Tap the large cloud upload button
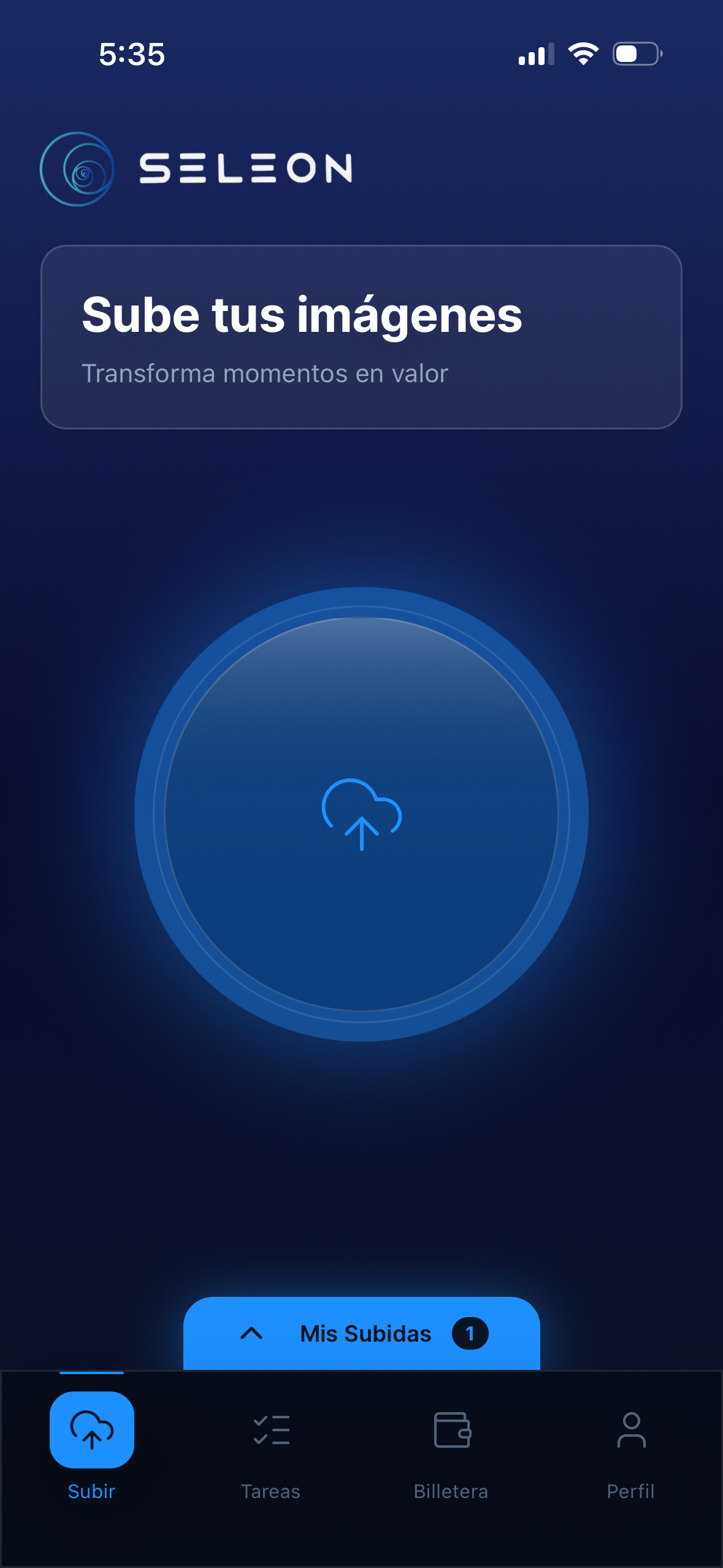 [x=361, y=814]
